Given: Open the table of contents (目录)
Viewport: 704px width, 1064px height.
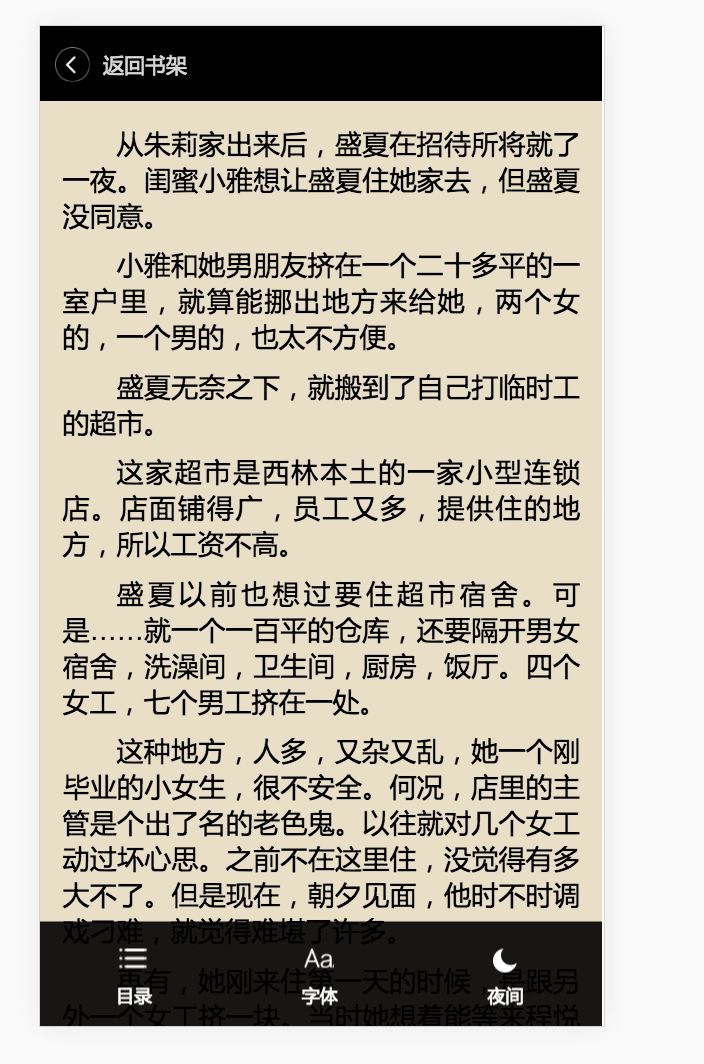Looking at the screenshot, I should [x=134, y=974].
